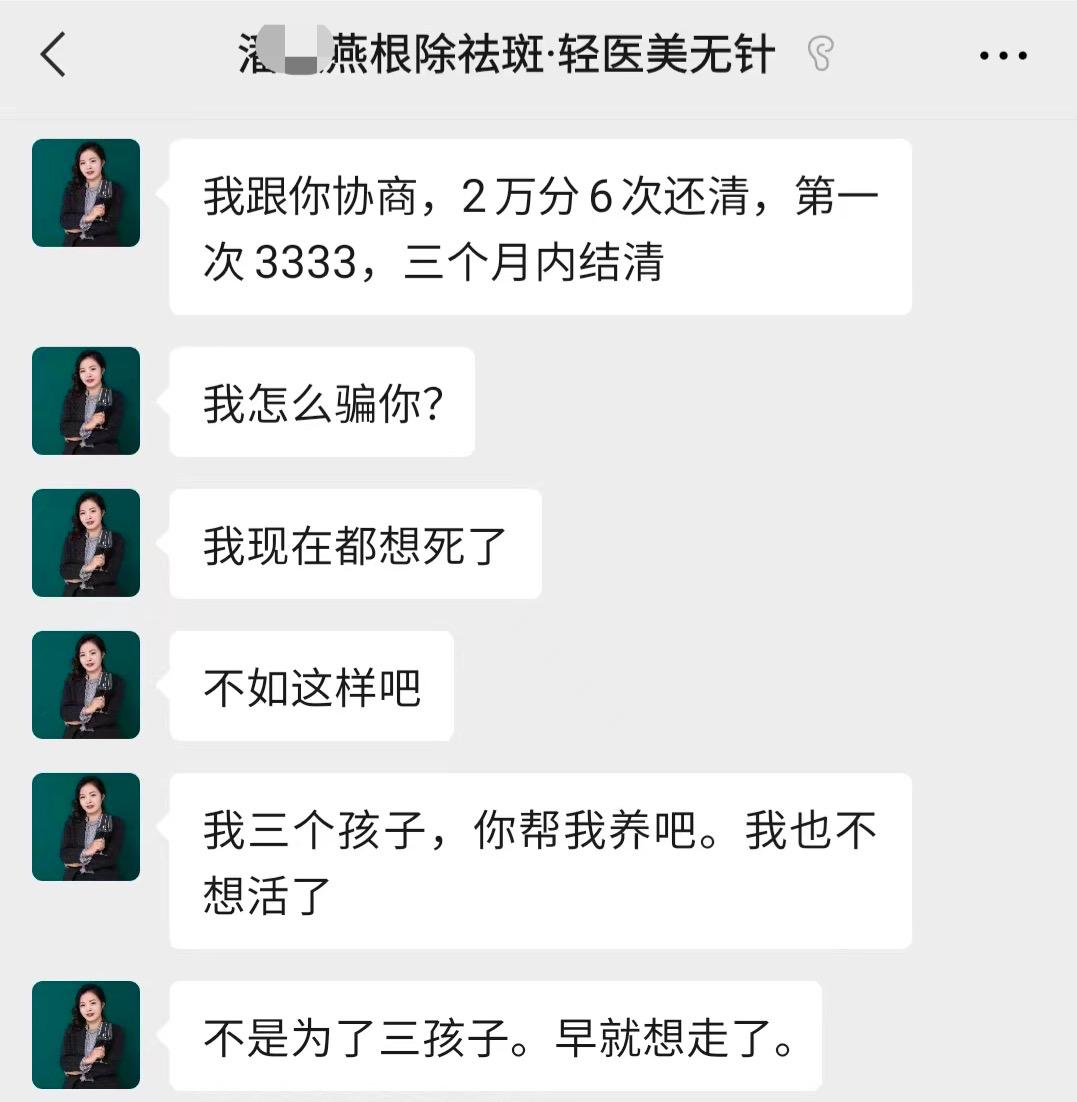Tap avatar beside the 我怎么骗你 message
The height and width of the screenshot is (1102, 1077).
click(x=85, y=401)
